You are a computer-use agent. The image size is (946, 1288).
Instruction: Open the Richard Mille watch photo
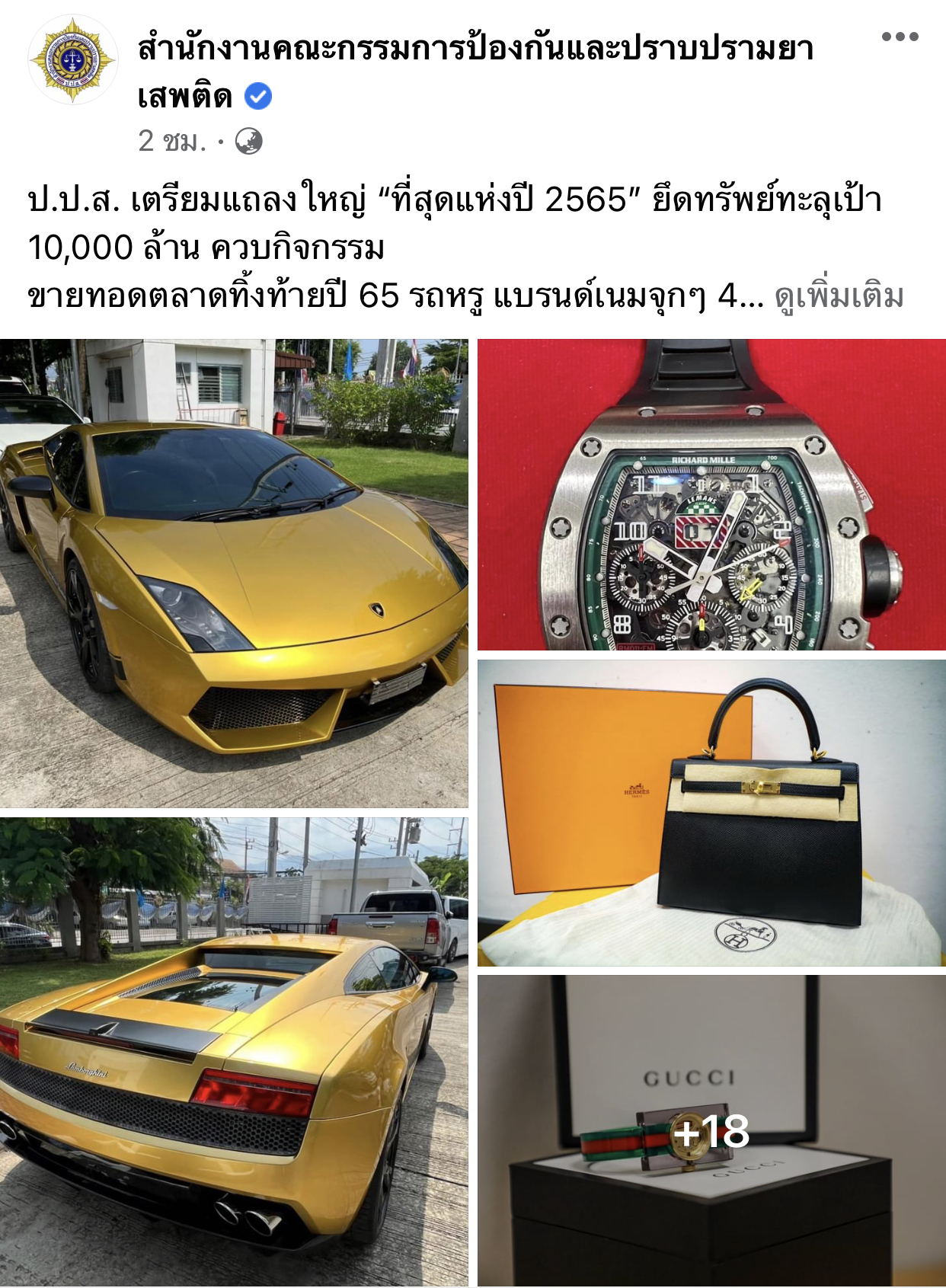pyautogui.click(x=711, y=494)
